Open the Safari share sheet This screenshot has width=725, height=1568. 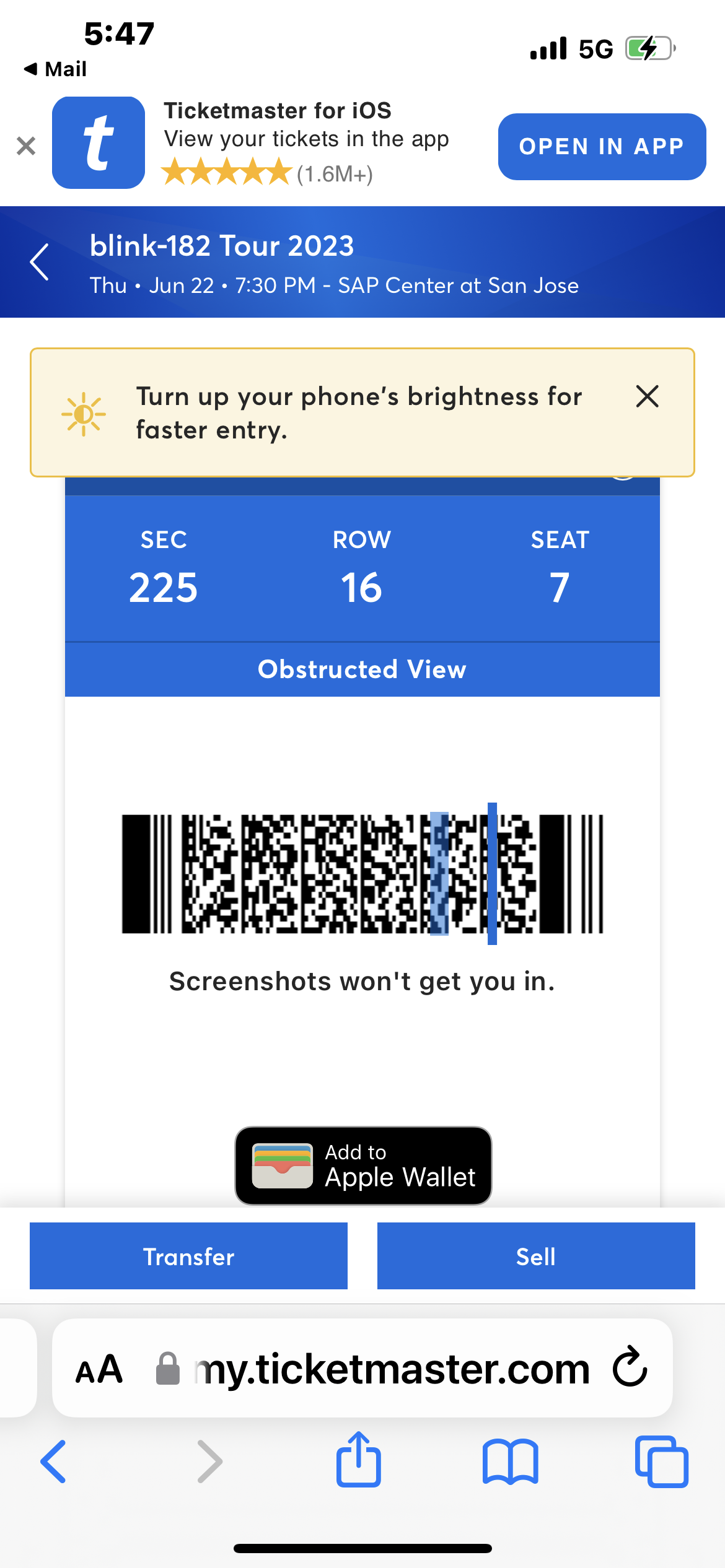pos(358,1460)
